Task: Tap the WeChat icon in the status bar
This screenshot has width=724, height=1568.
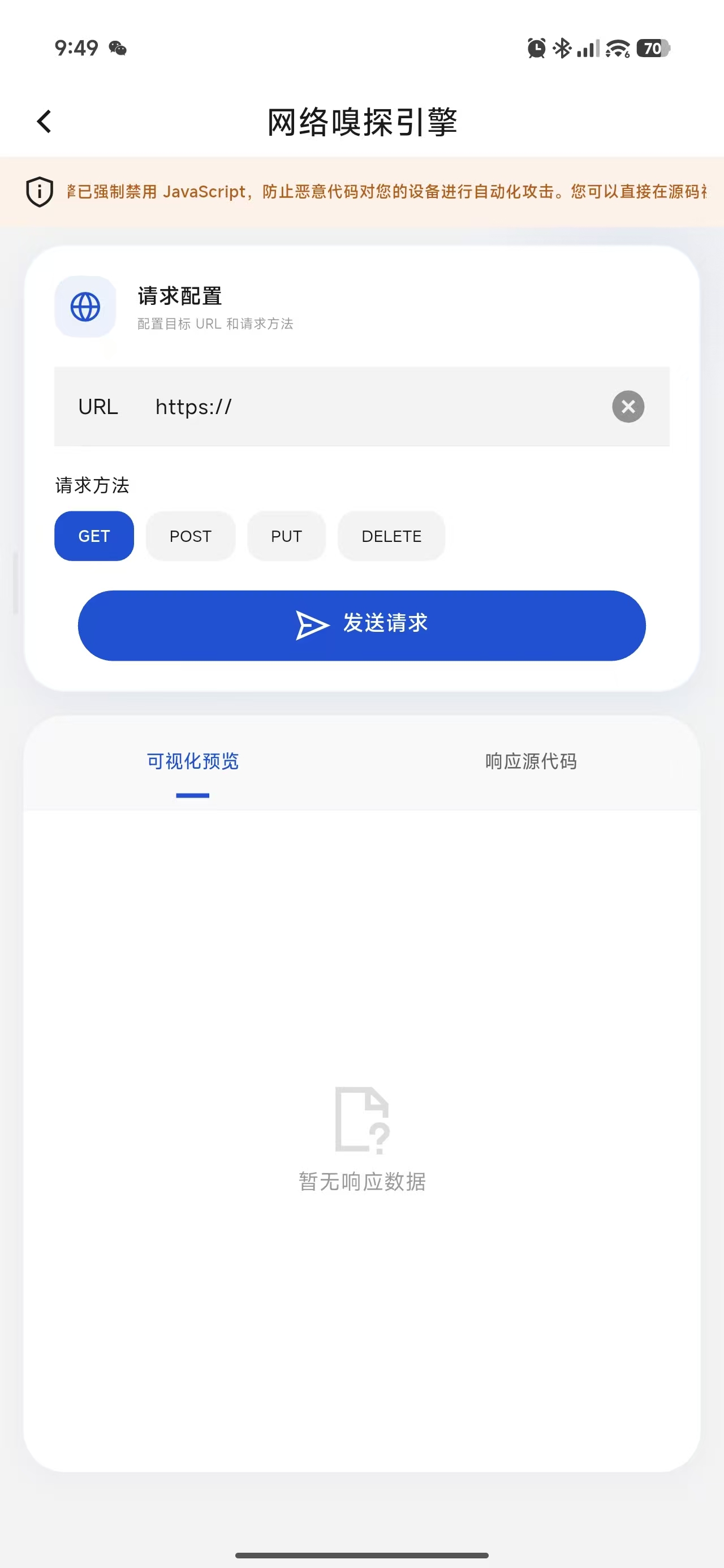Action: point(118,48)
